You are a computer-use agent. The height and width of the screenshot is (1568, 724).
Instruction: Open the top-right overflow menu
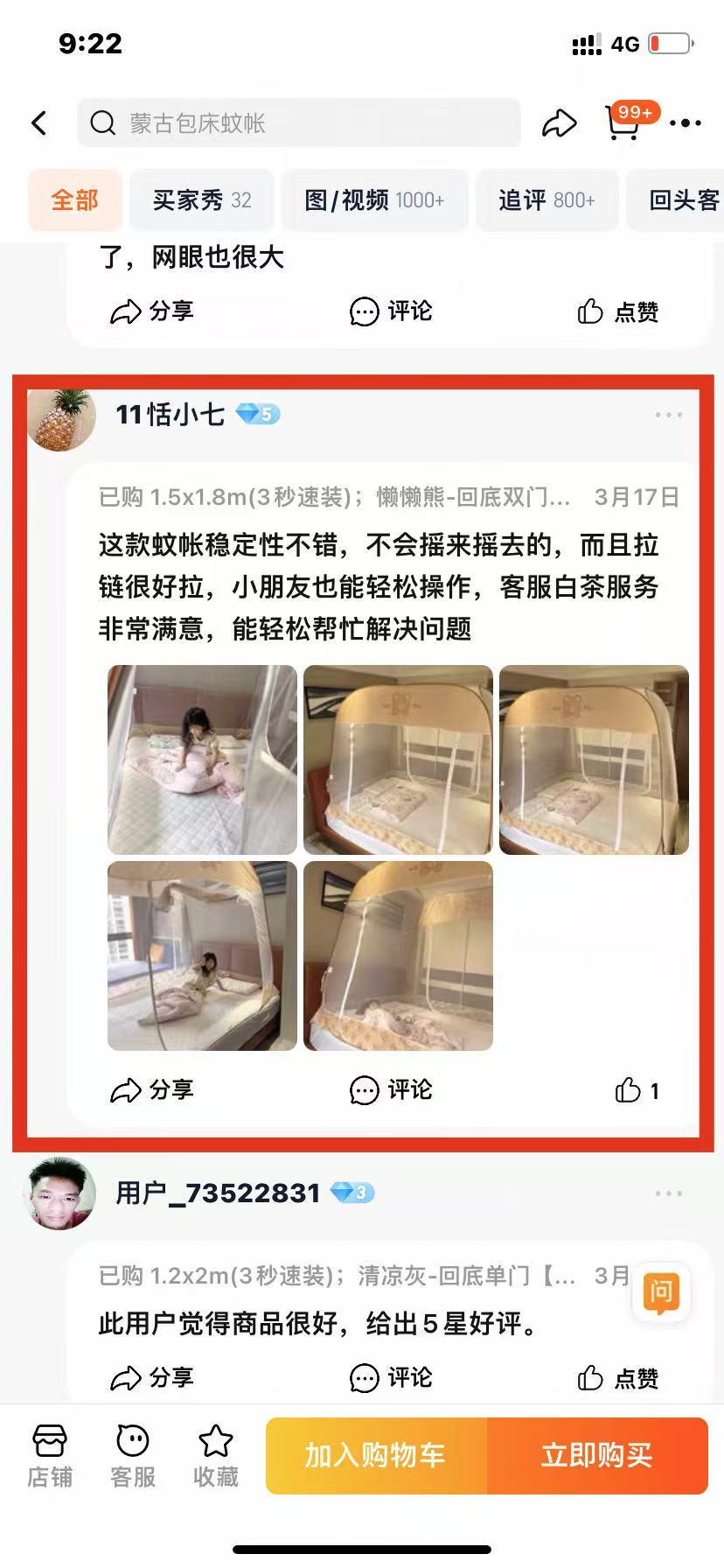click(685, 123)
